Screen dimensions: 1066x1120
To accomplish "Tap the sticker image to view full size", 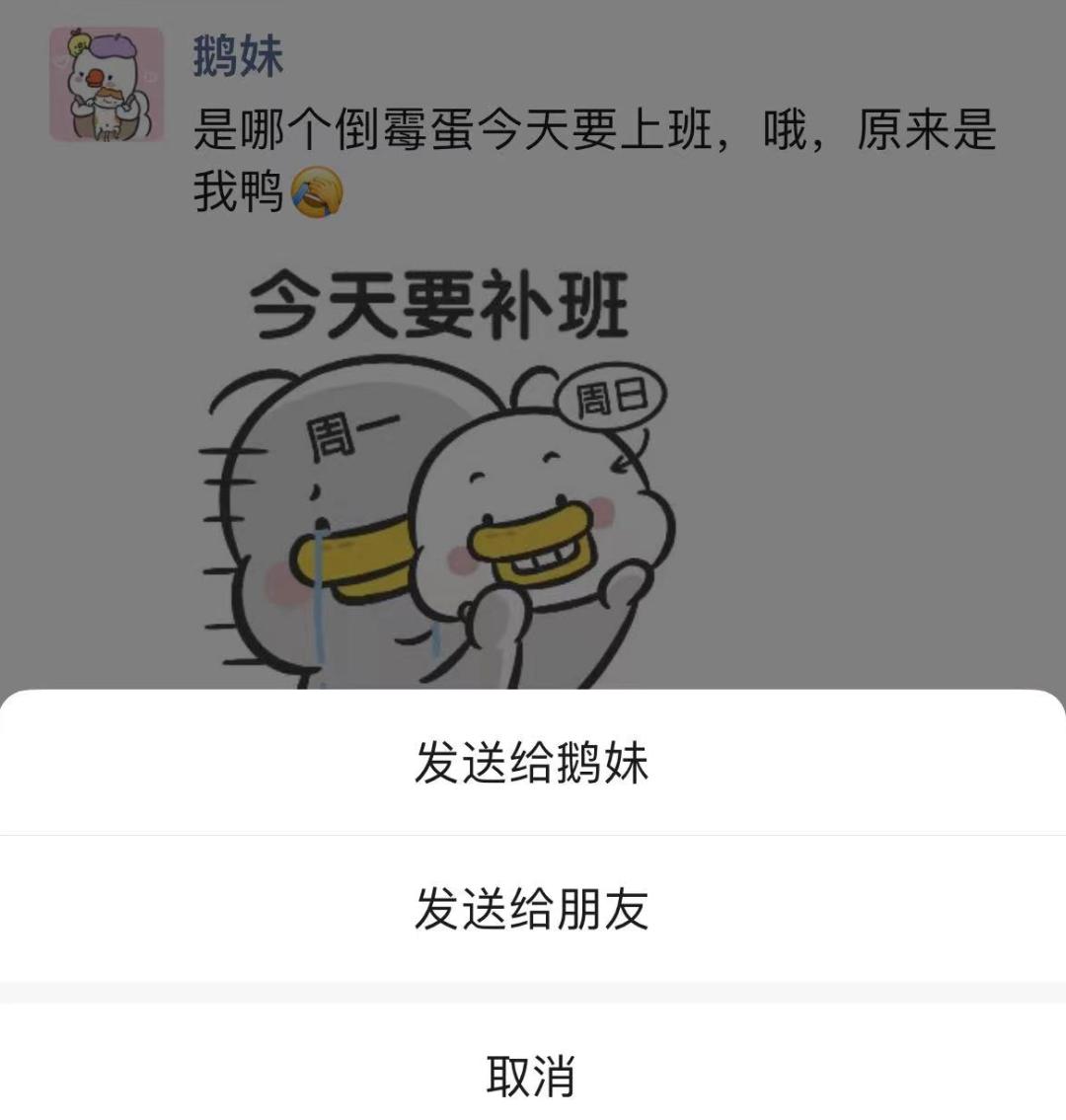I will [434, 464].
